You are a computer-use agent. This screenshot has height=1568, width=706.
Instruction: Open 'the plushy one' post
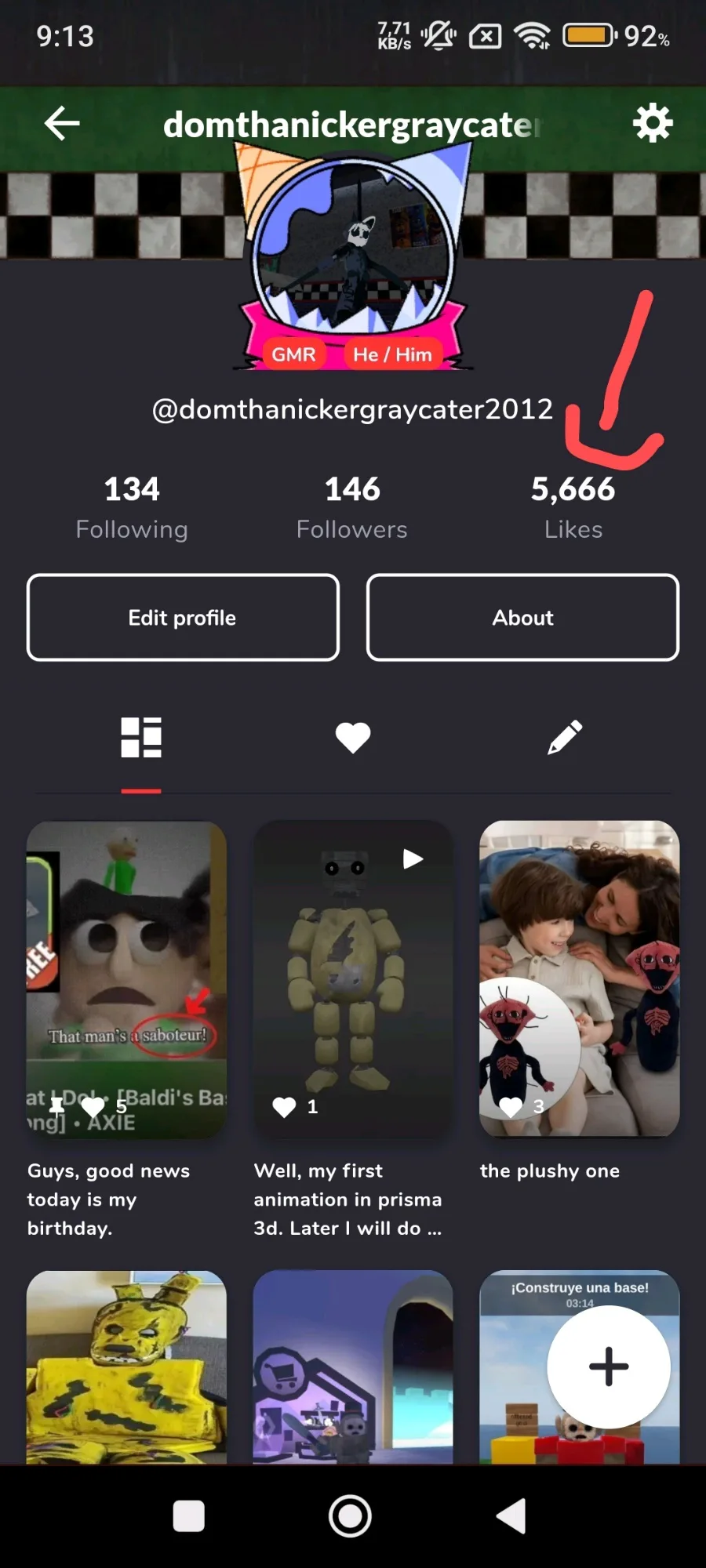tap(580, 980)
